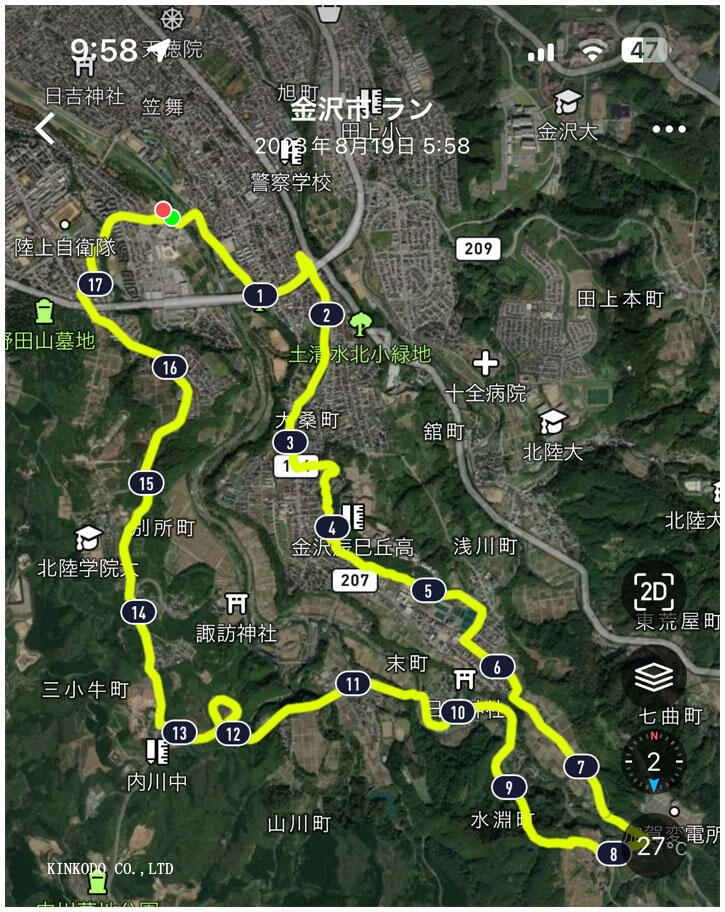725x912 pixels.
Task: Tap kilometer marker 1 on the route
Action: [260, 294]
